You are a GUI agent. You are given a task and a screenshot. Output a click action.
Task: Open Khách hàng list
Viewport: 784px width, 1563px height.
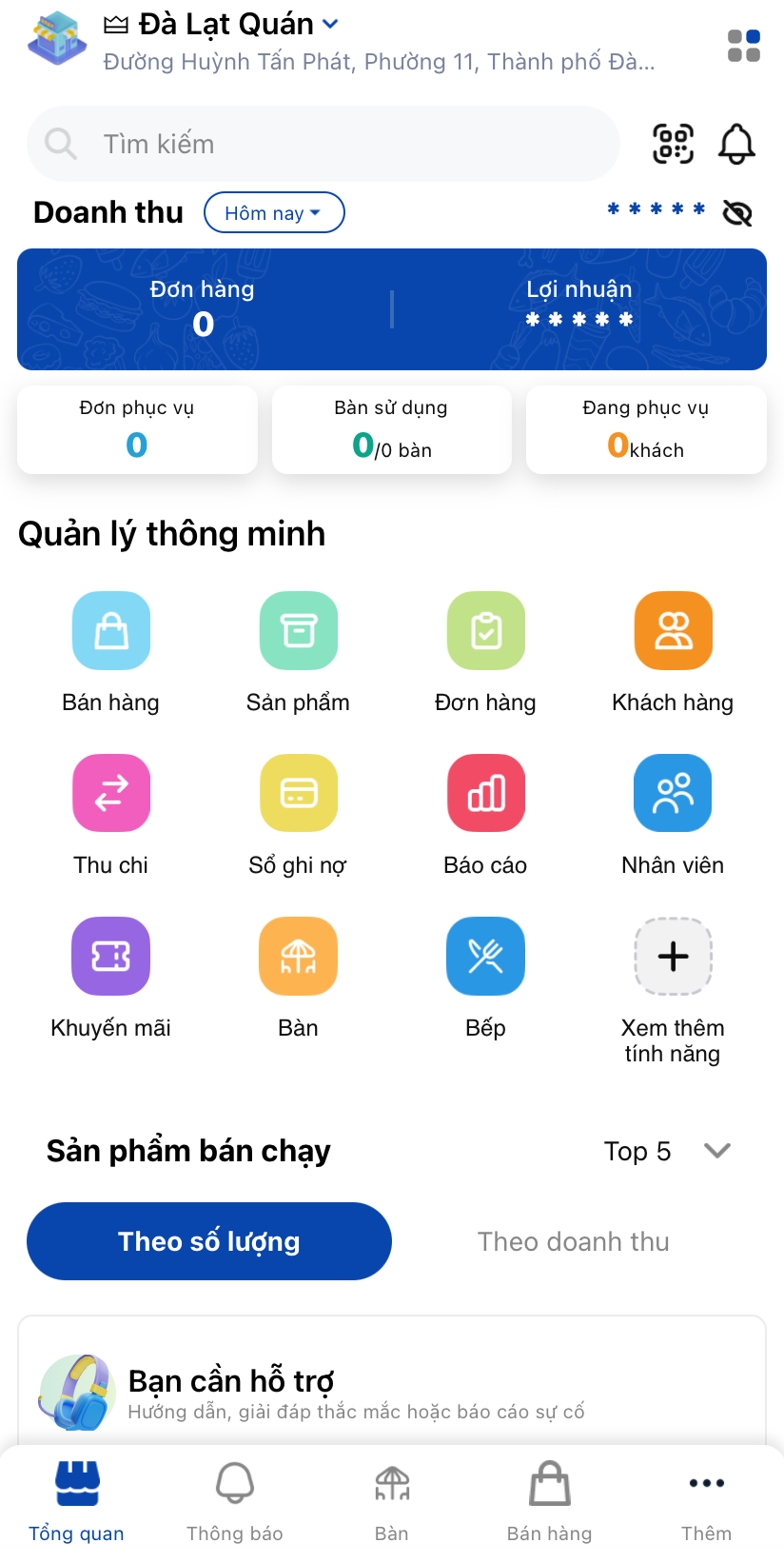(x=673, y=631)
